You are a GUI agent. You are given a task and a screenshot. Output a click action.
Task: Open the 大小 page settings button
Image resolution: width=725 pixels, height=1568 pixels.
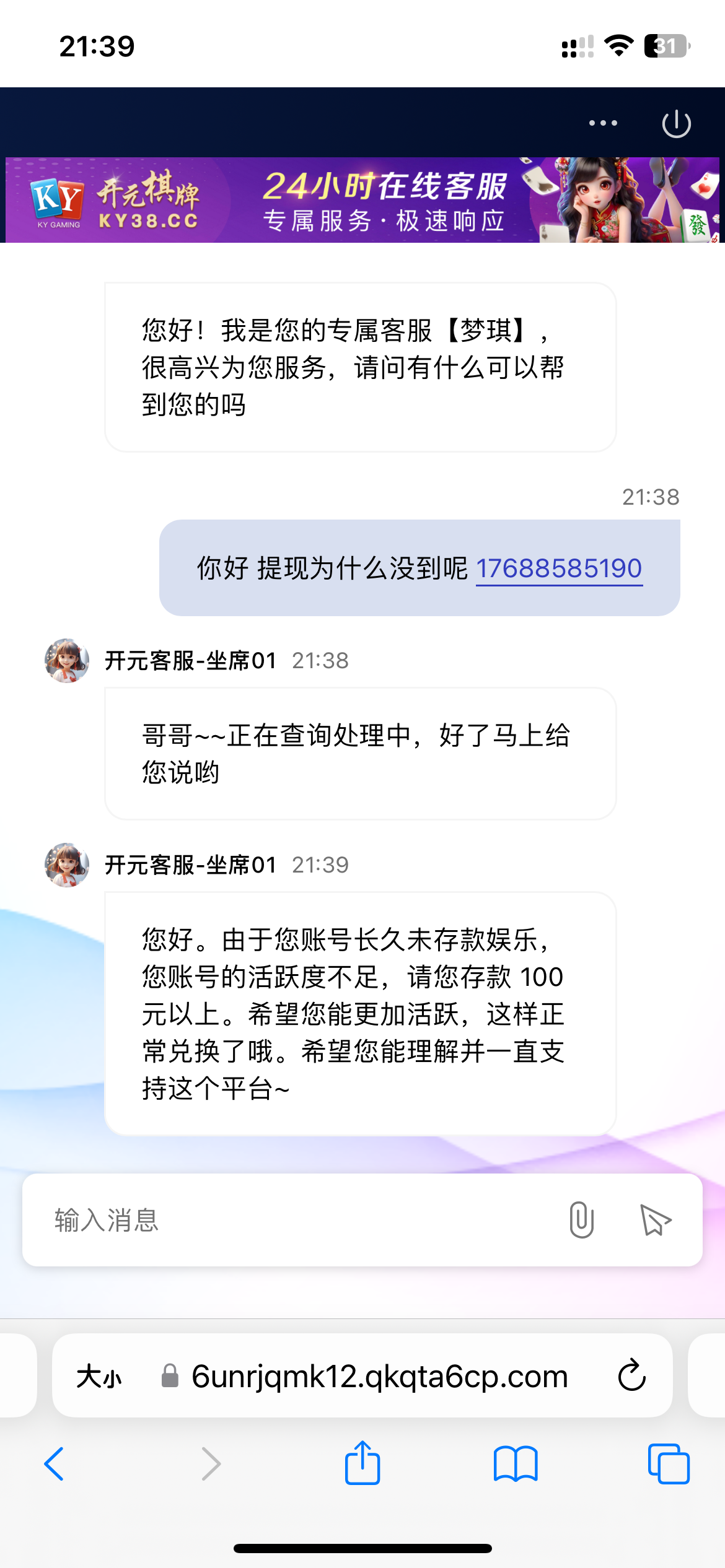(99, 1377)
